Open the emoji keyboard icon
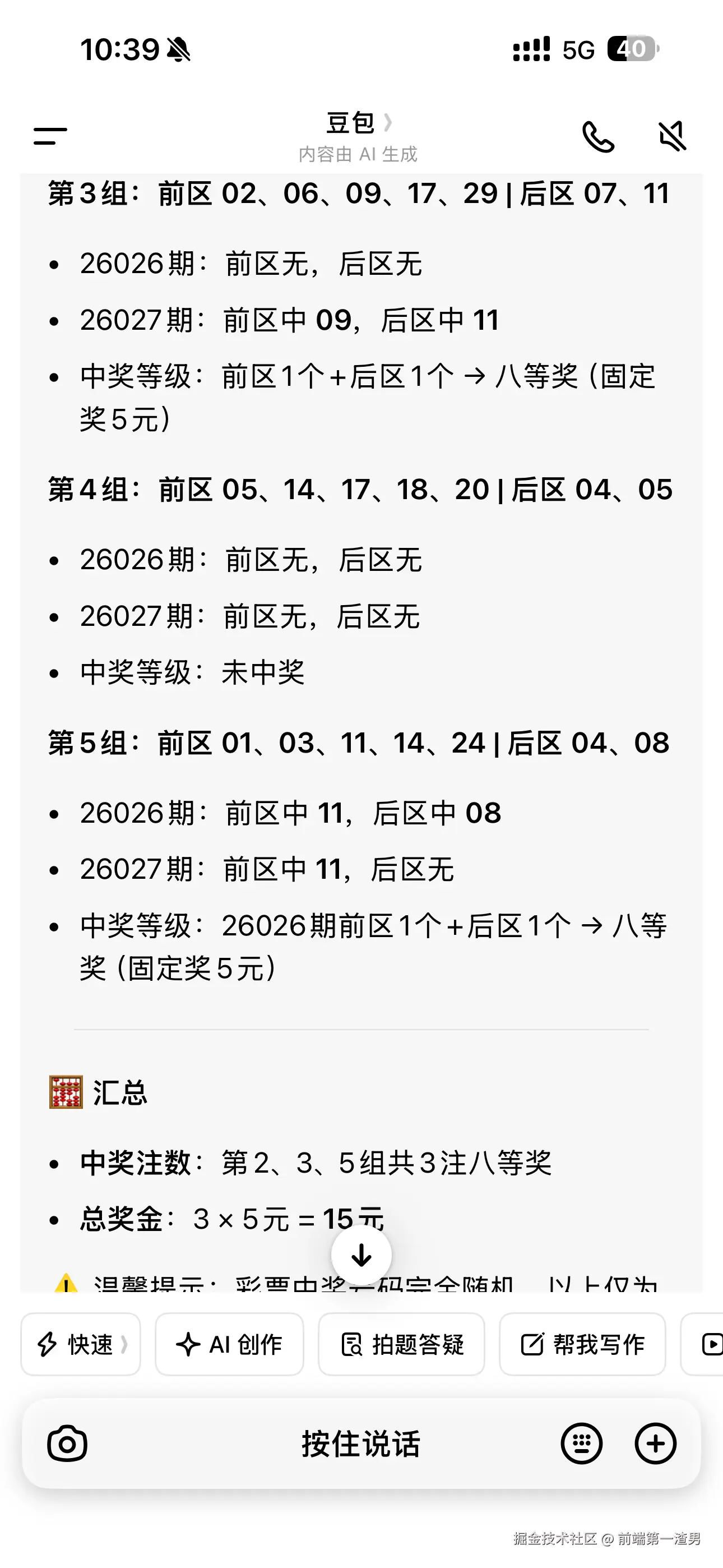This screenshot has width=723, height=1568. 582,1443
